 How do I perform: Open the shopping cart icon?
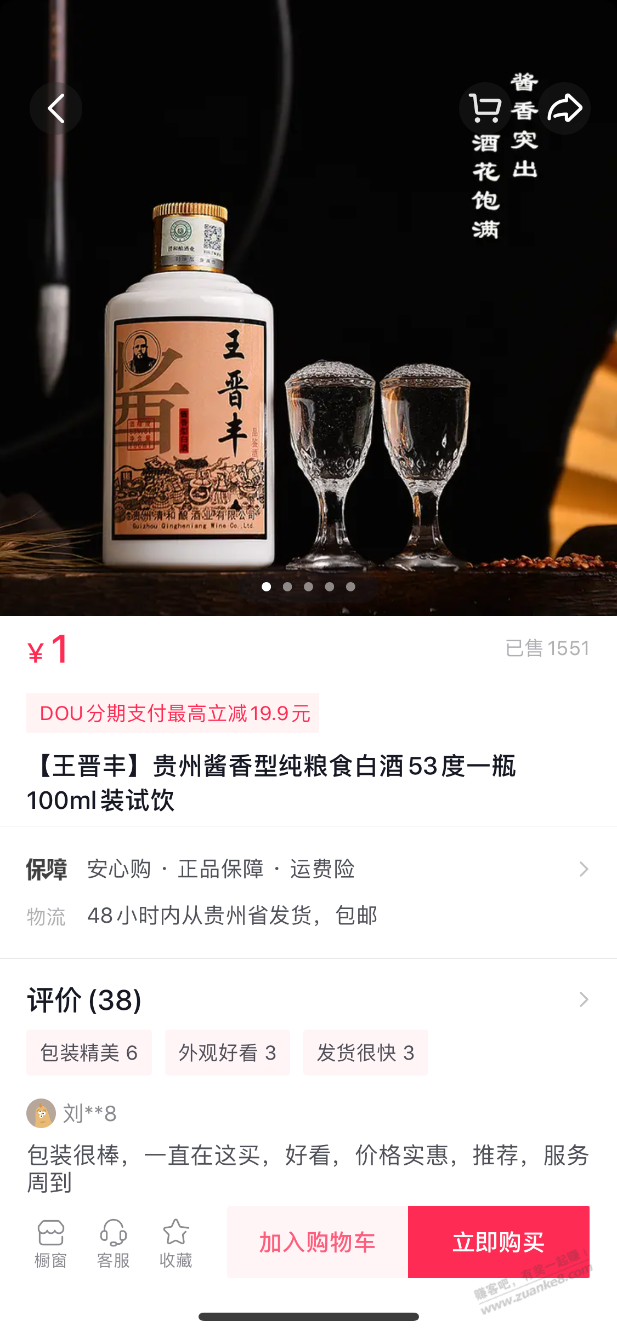tap(485, 108)
